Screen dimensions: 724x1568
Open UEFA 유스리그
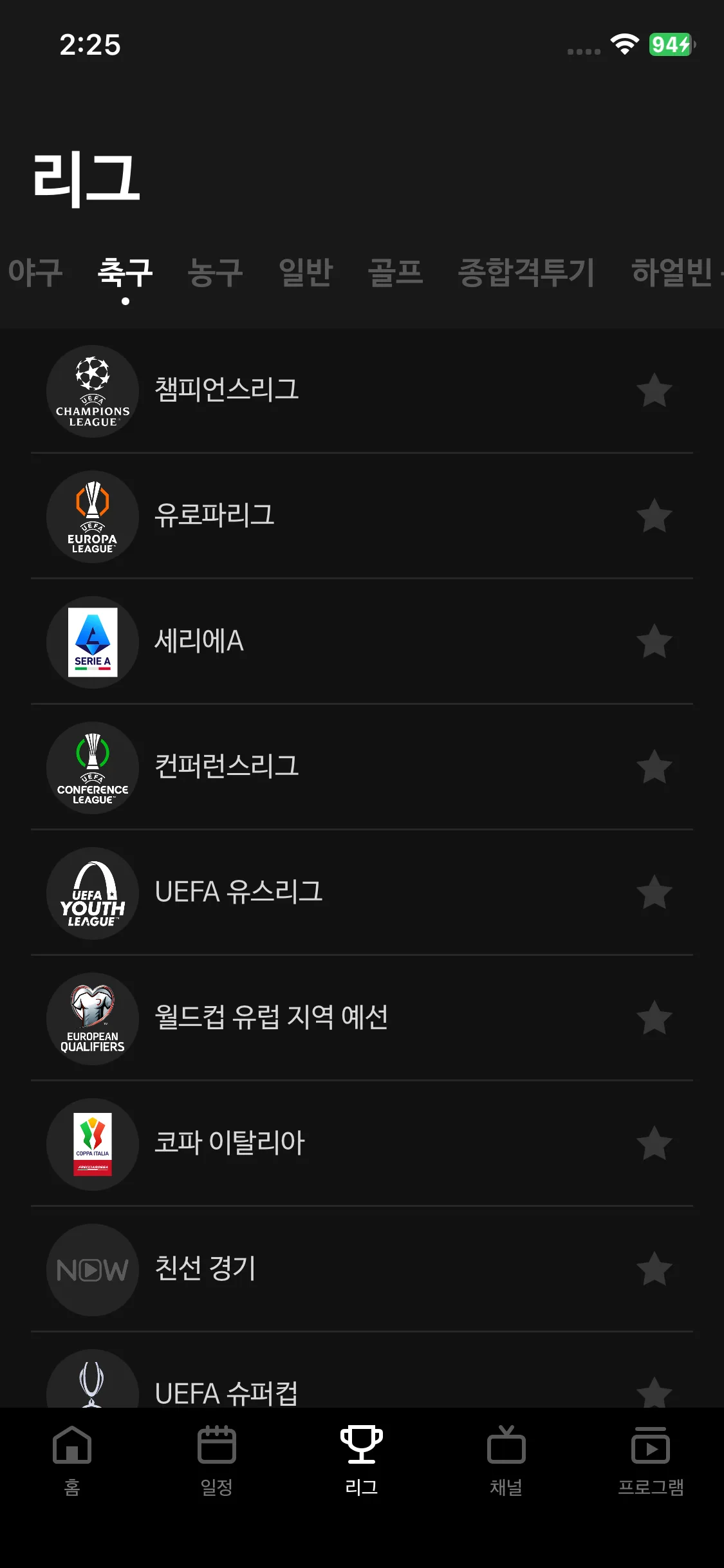tap(239, 892)
